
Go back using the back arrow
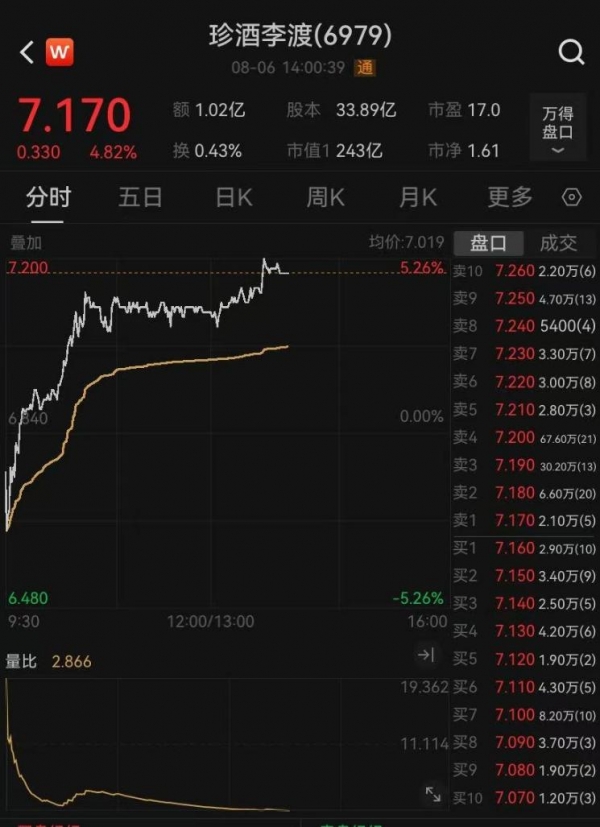pyautogui.click(x=27, y=52)
